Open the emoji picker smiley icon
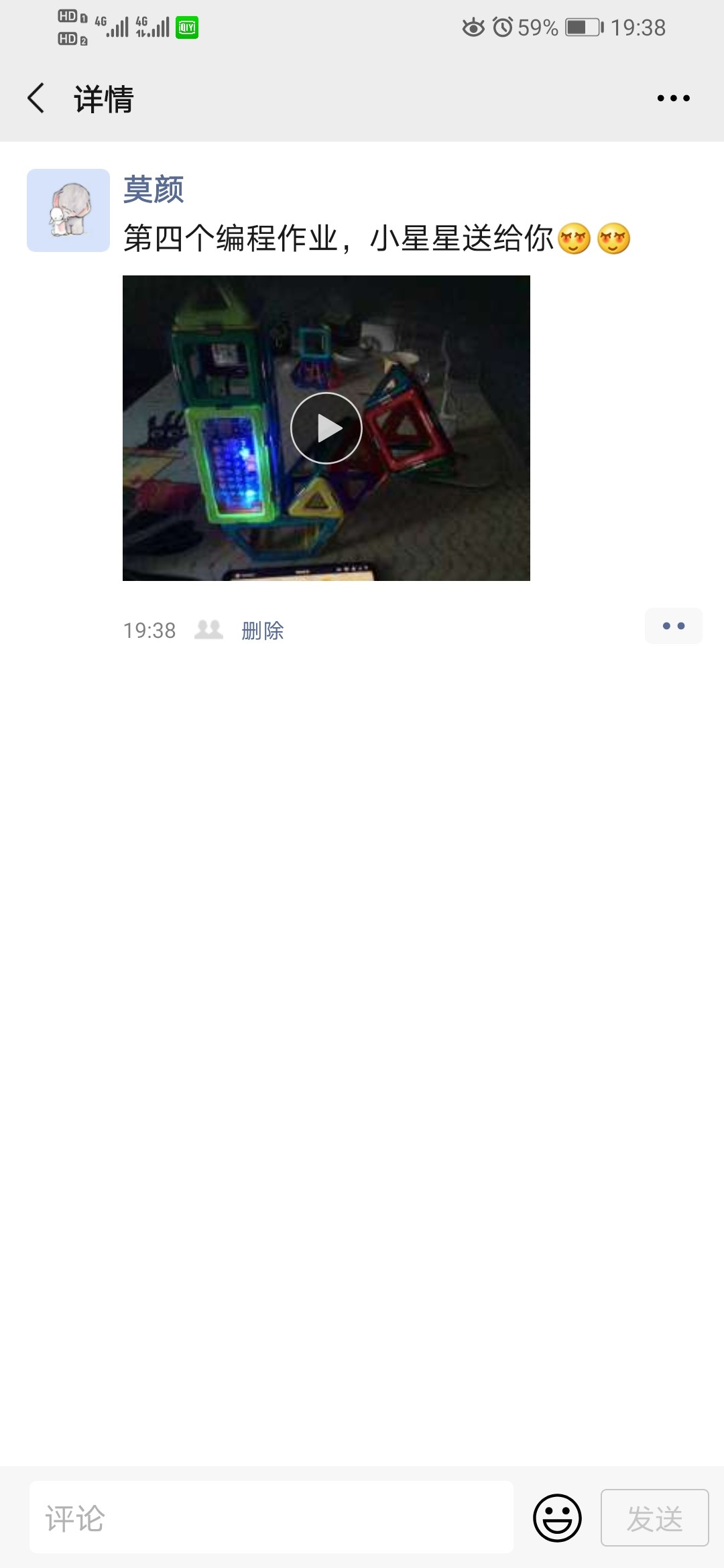The width and height of the screenshot is (724, 1568). pyautogui.click(x=557, y=1518)
